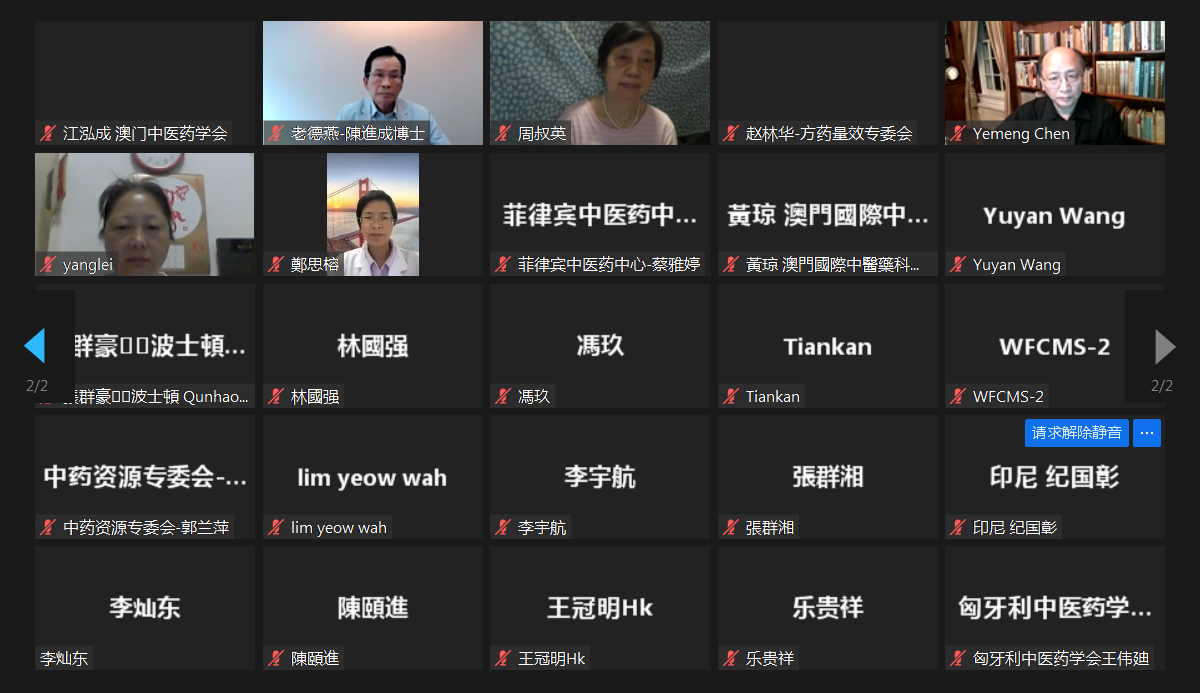Select 老德燕-陳進成博士 video tile
The height and width of the screenshot is (693, 1200).
(x=372, y=82)
